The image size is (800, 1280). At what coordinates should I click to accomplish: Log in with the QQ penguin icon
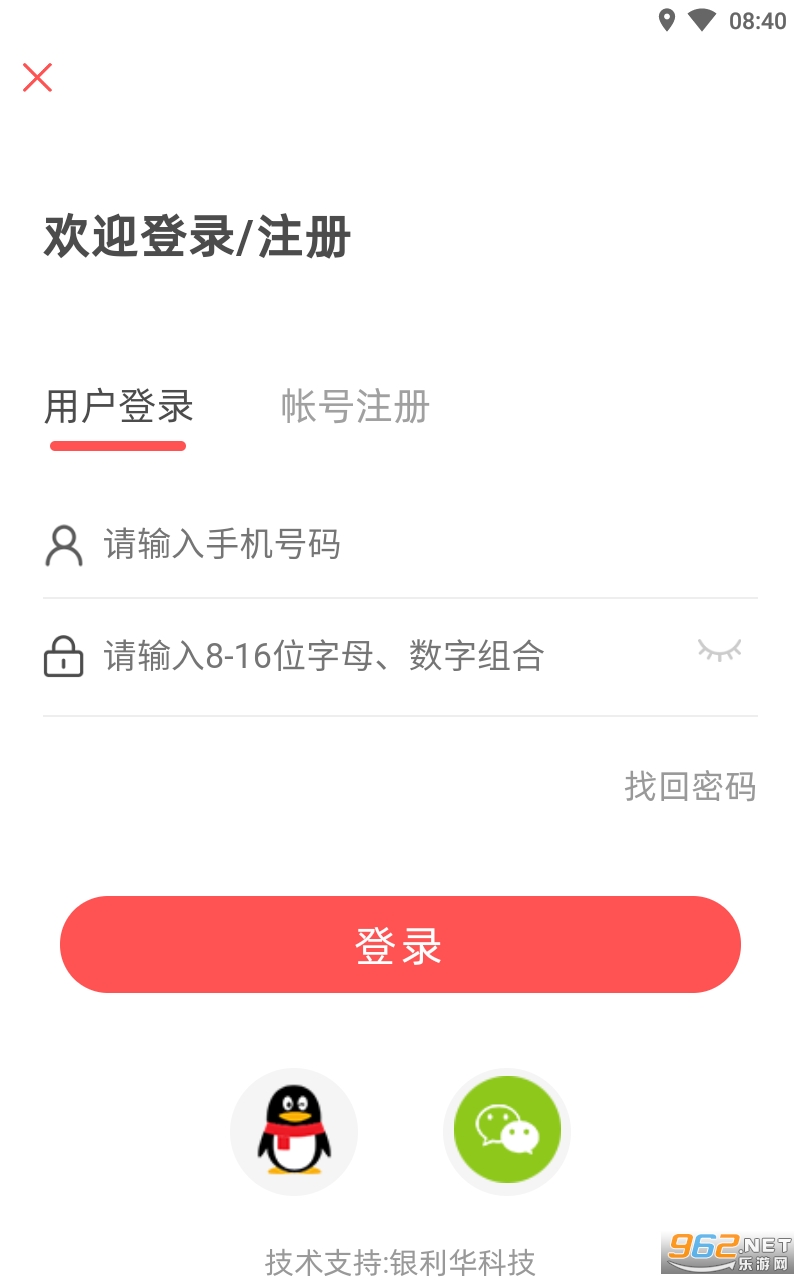click(294, 1132)
